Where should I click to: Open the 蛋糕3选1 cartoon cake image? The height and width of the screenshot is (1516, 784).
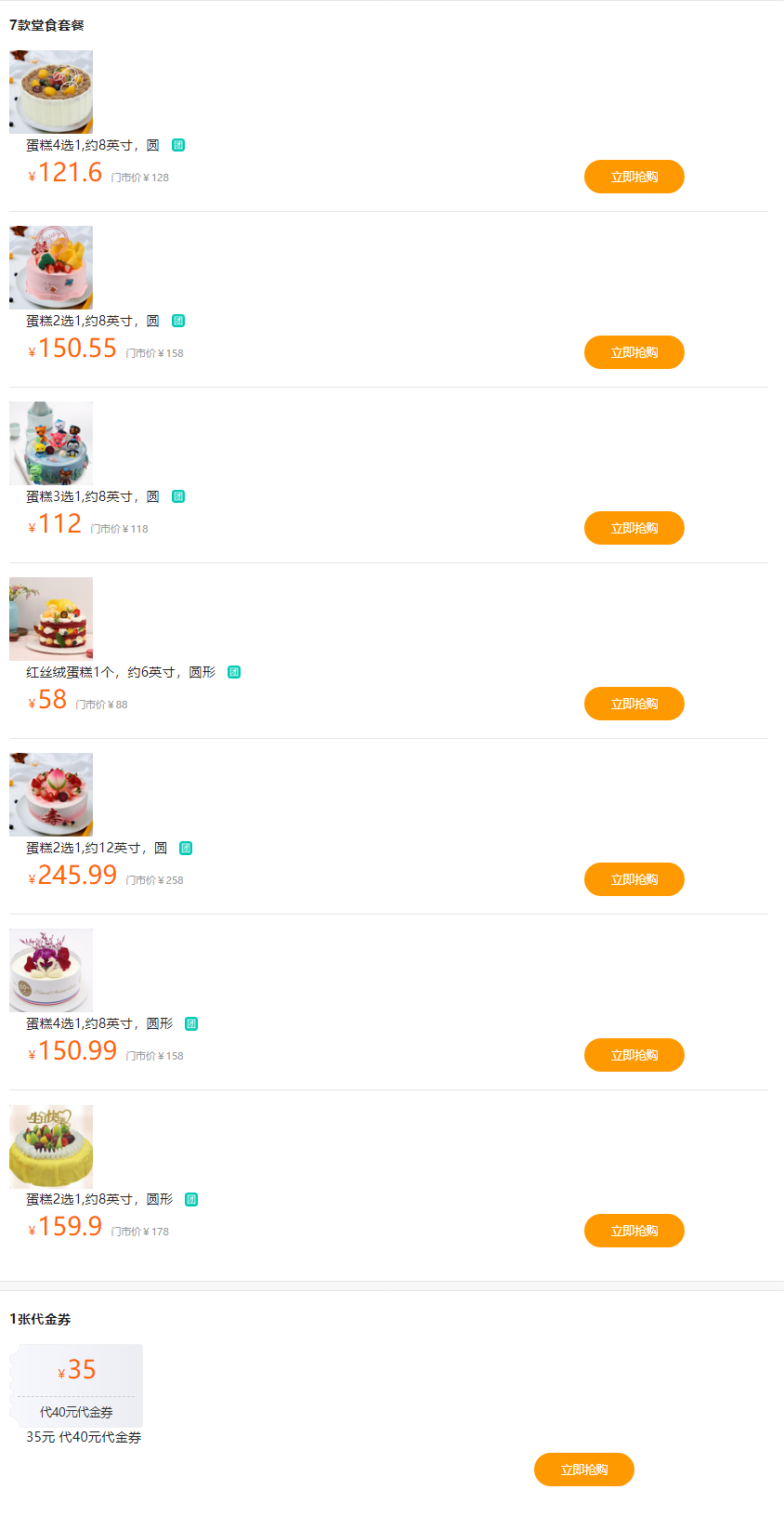pos(51,443)
